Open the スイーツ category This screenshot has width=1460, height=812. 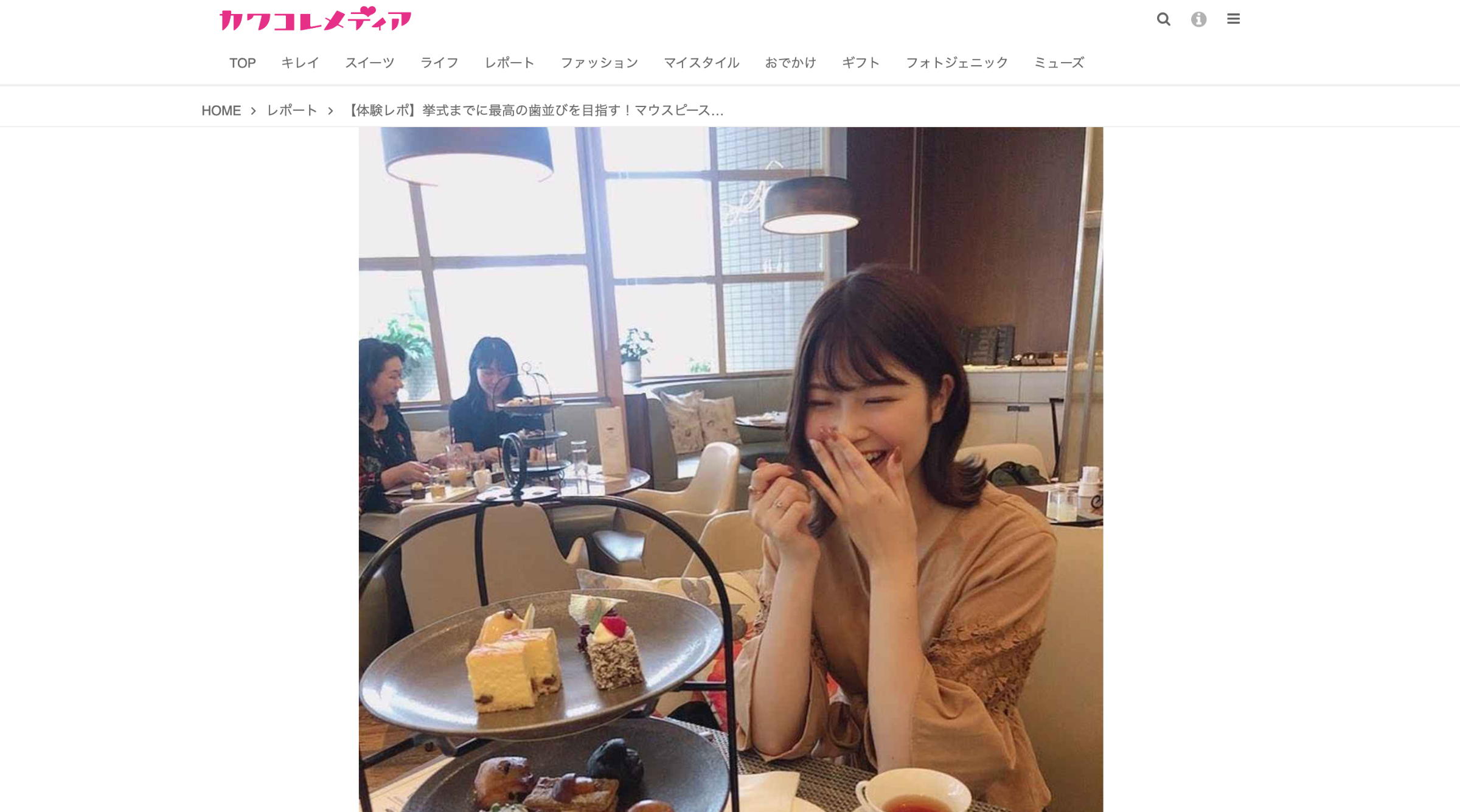pos(369,63)
